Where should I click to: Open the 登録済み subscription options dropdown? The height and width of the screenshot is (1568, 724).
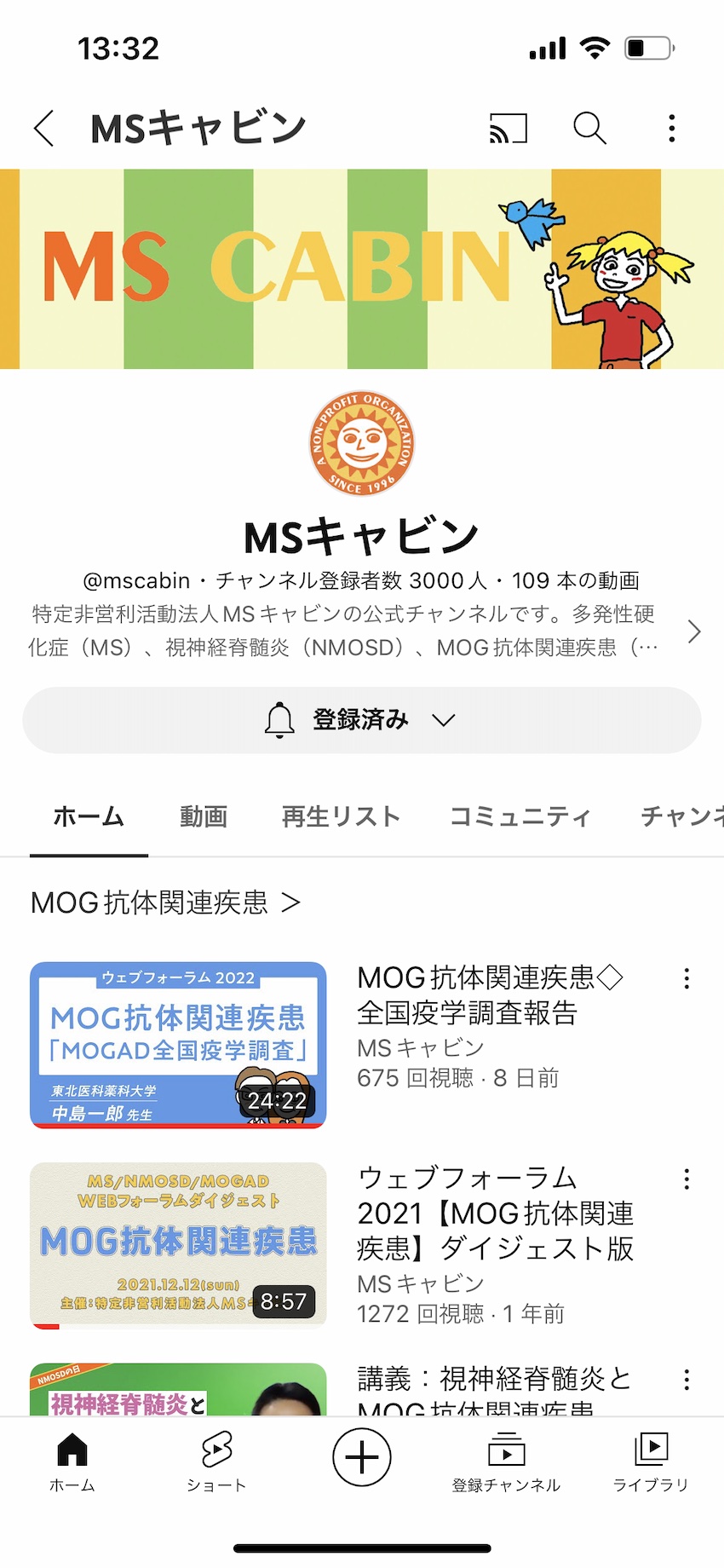[x=362, y=720]
